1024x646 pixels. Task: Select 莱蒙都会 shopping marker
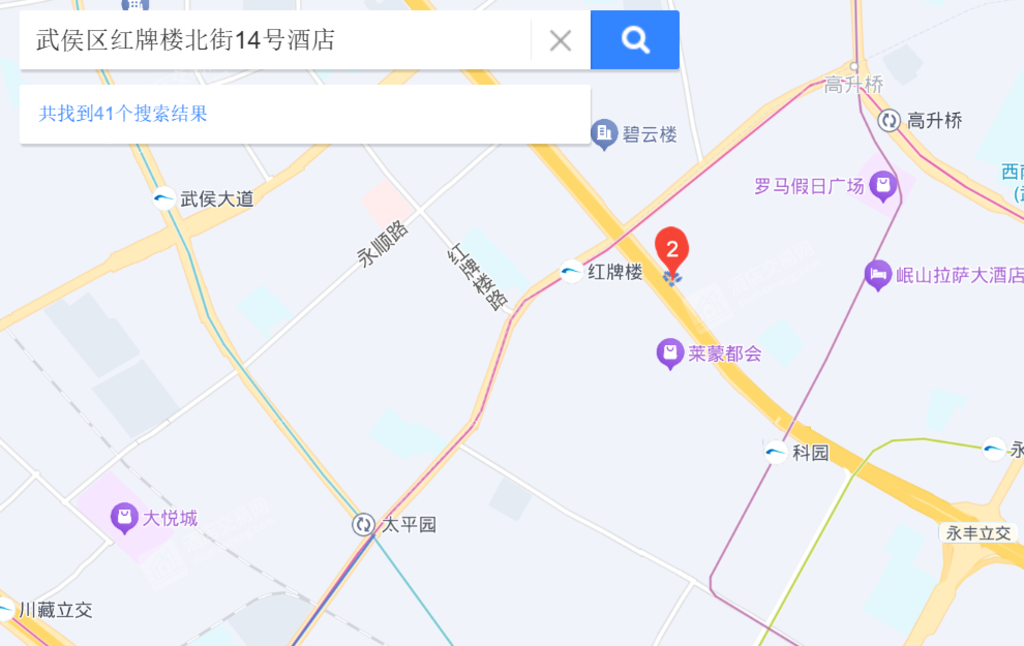click(669, 353)
